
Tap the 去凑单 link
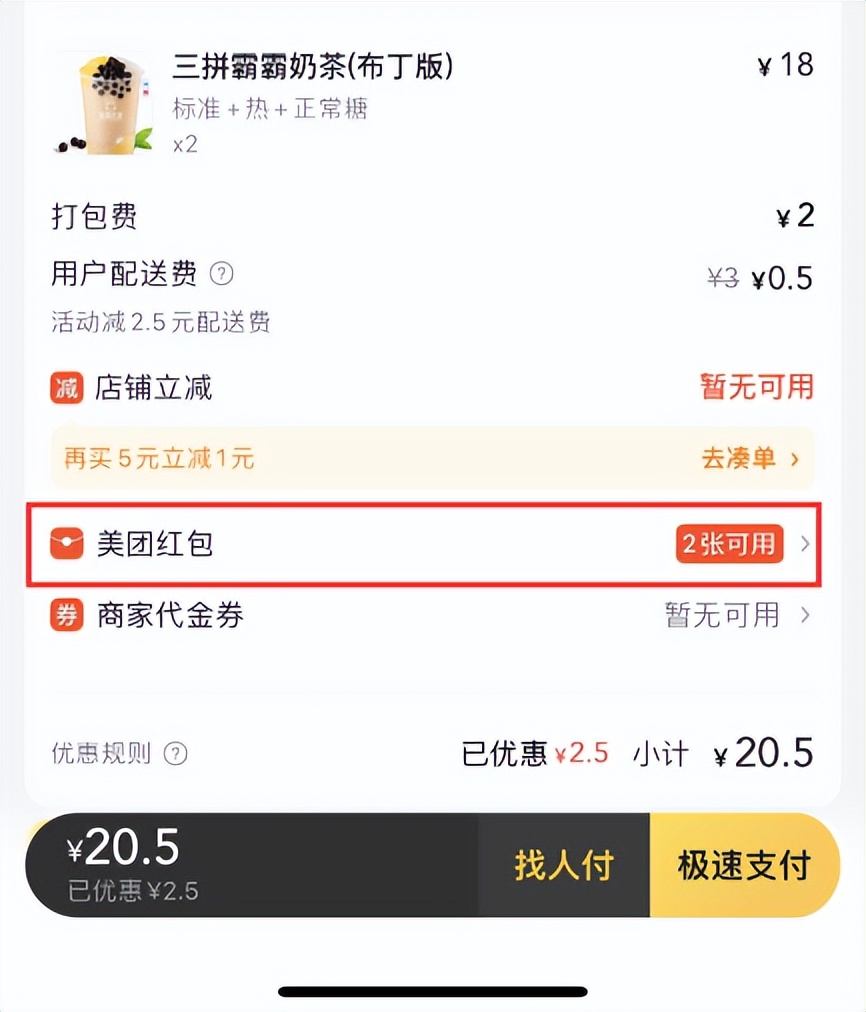click(737, 458)
